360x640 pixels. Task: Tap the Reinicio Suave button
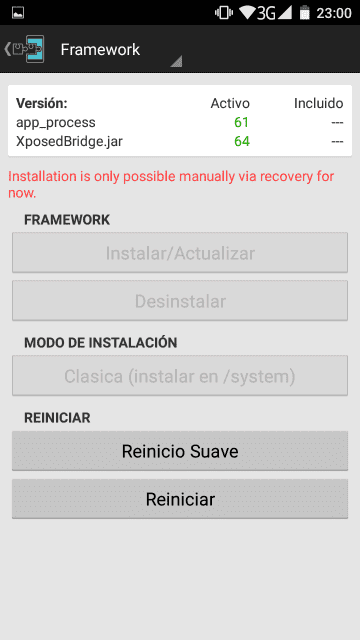tap(180, 451)
